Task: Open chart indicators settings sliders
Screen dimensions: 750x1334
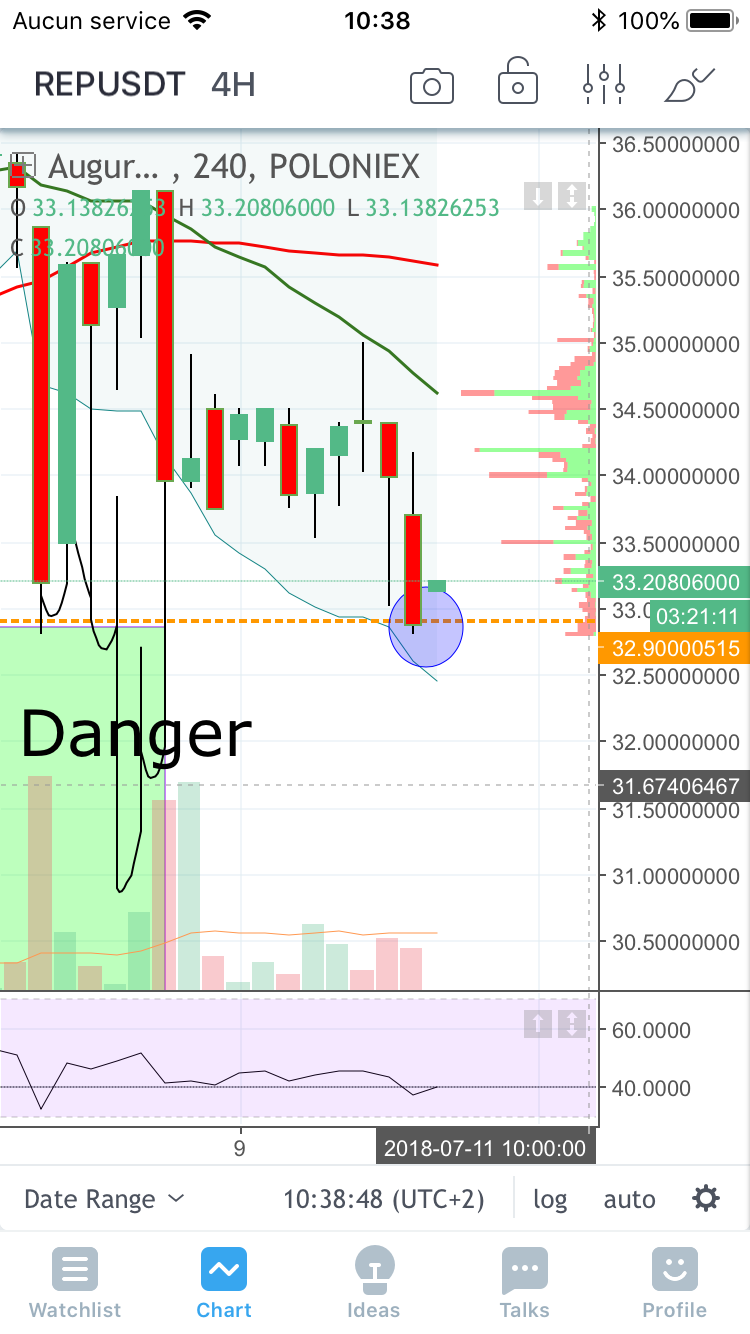Action: tap(604, 85)
